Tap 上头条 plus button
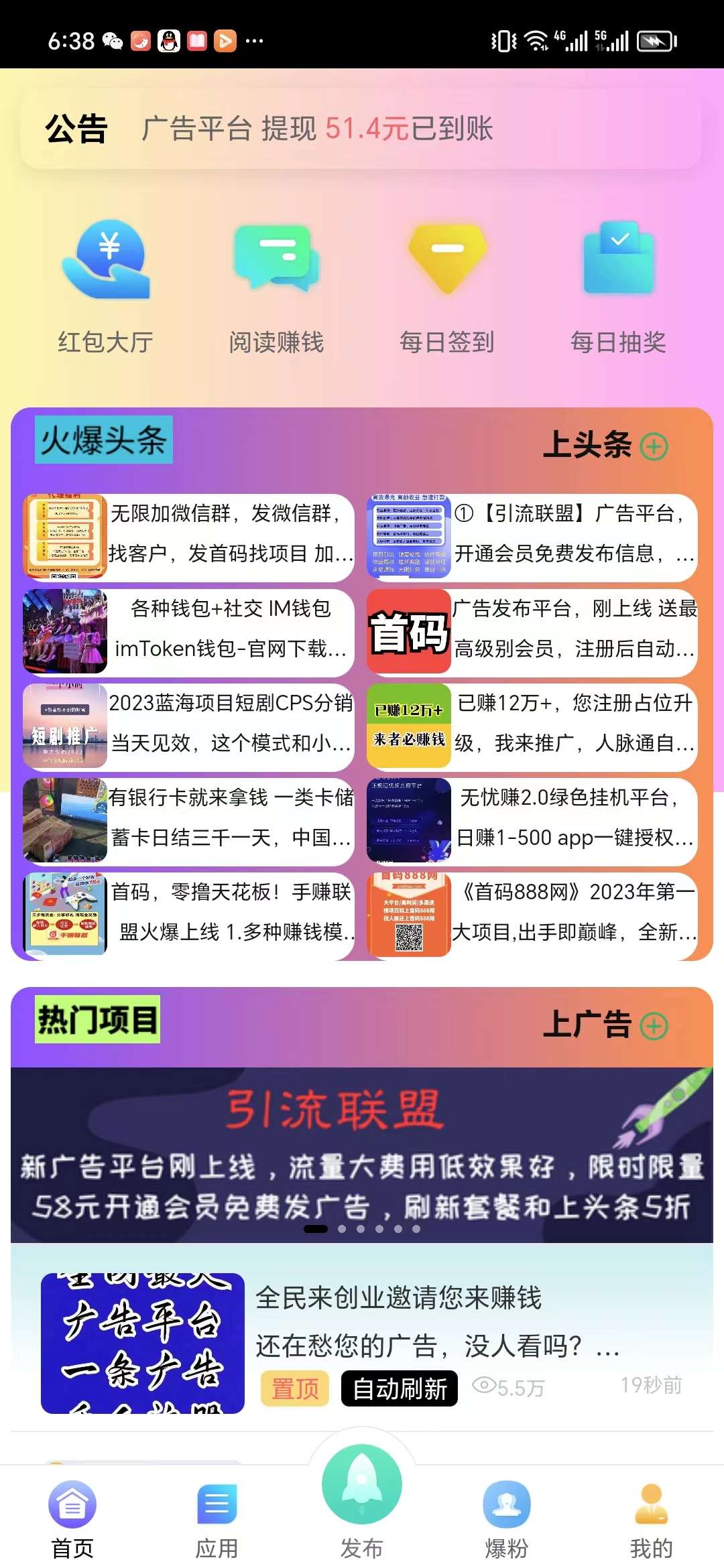Image resolution: width=724 pixels, height=1568 pixels. [x=654, y=446]
